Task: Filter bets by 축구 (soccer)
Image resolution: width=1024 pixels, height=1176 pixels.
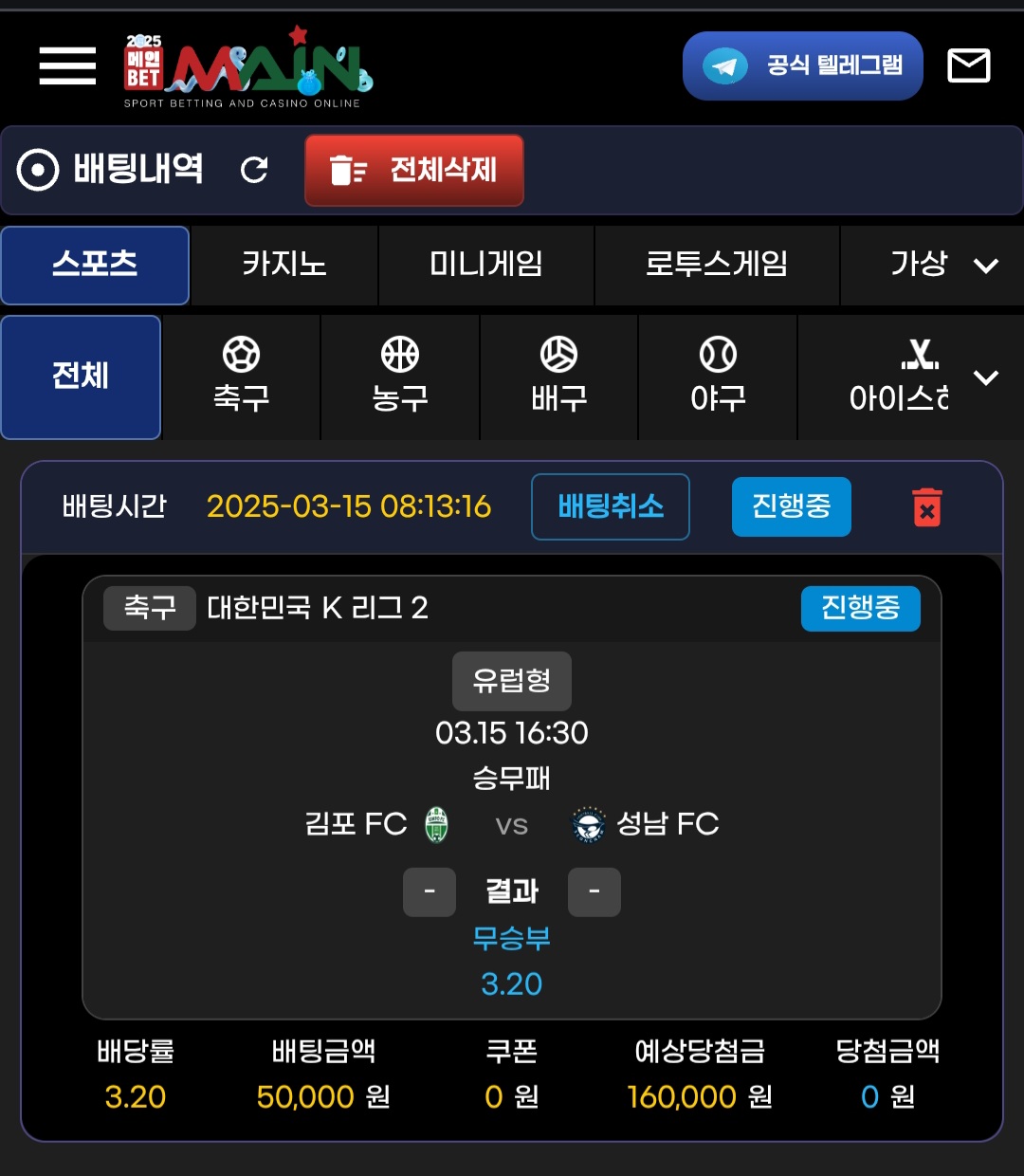Action: 241,377
